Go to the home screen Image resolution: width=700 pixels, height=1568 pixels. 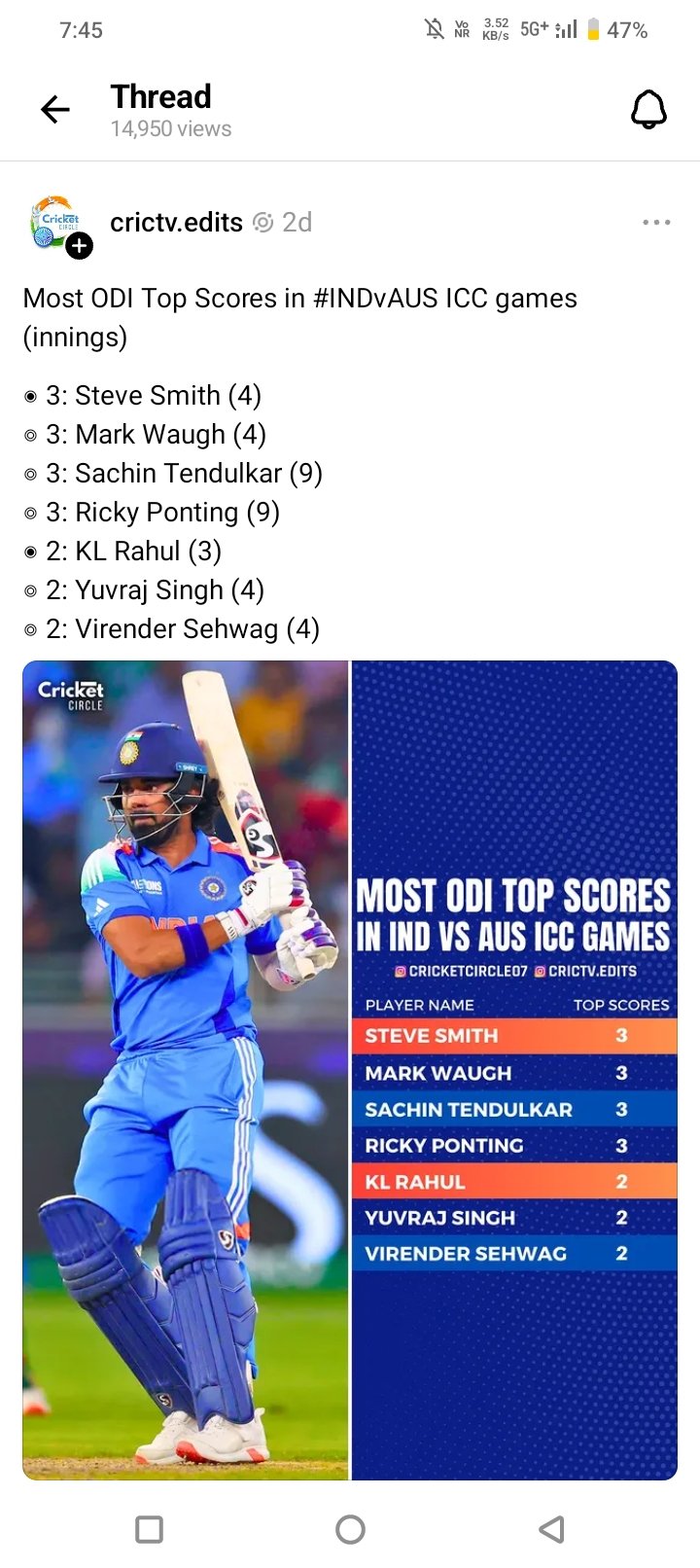coord(350,1529)
